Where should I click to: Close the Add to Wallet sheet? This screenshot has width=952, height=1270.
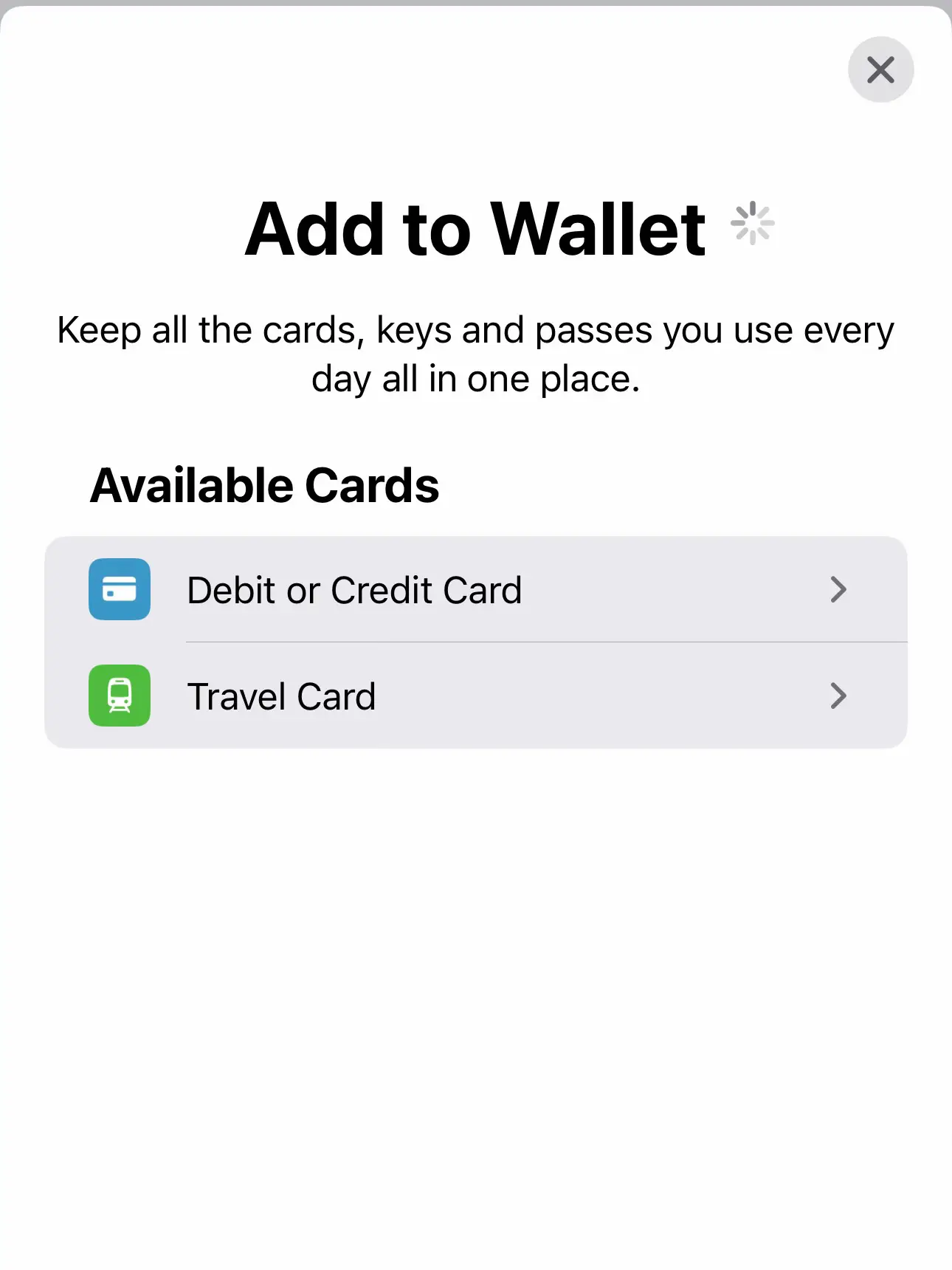tap(880, 70)
